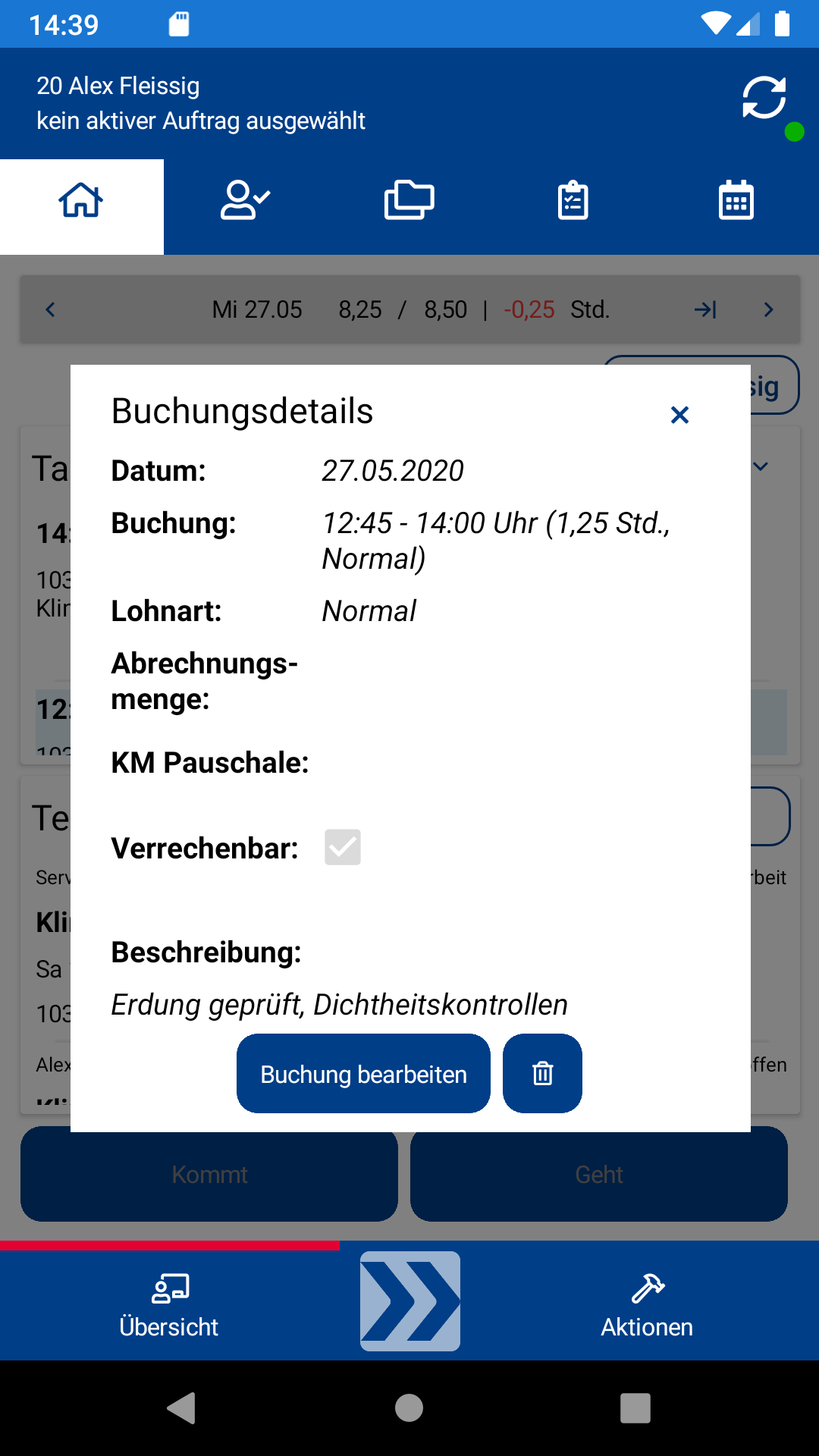This screenshot has width=819, height=1456.
Task: Close the Buchungsdetails dialog
Action: 679,415
